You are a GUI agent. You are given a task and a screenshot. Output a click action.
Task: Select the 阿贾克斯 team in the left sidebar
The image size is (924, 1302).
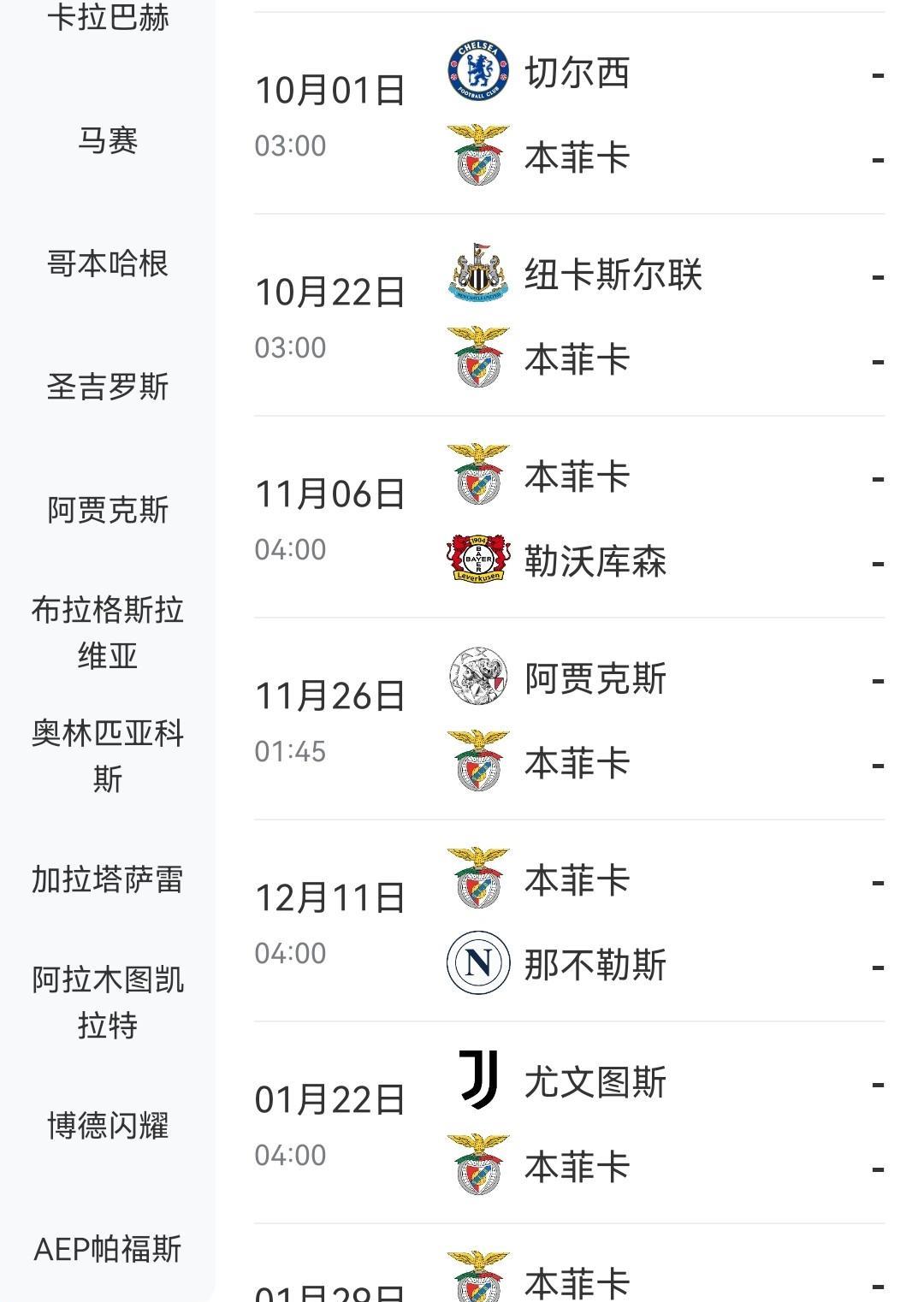108,510
